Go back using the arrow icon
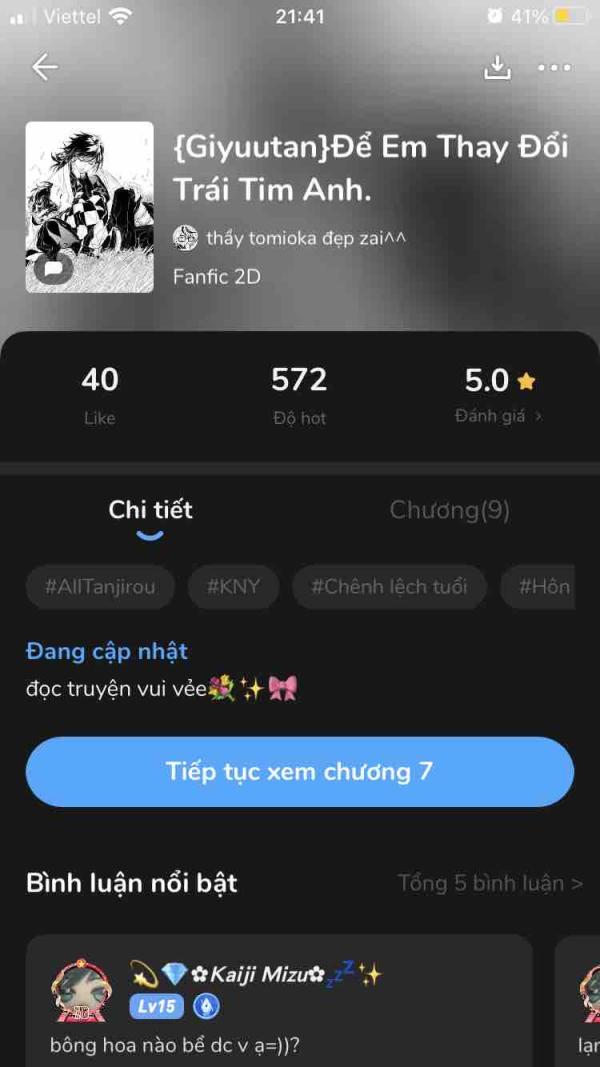The height and width of the screenshot is (1067, 600). (45, 67)
